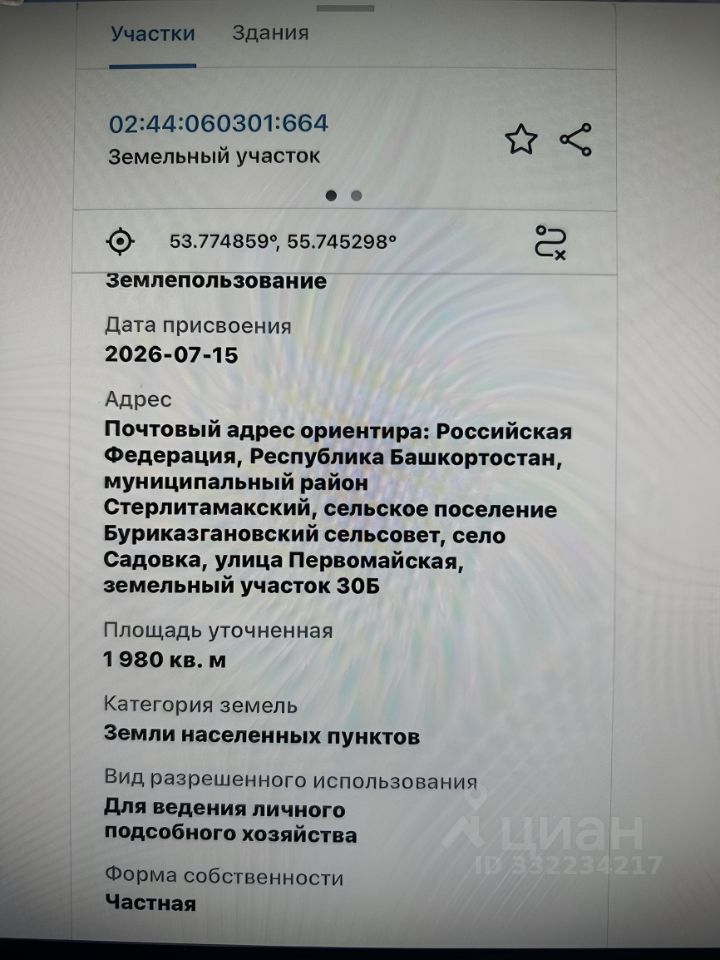This screenshot has width=720, height=960.
Task: Switch to the Здания tab
Action: (270, 32)
